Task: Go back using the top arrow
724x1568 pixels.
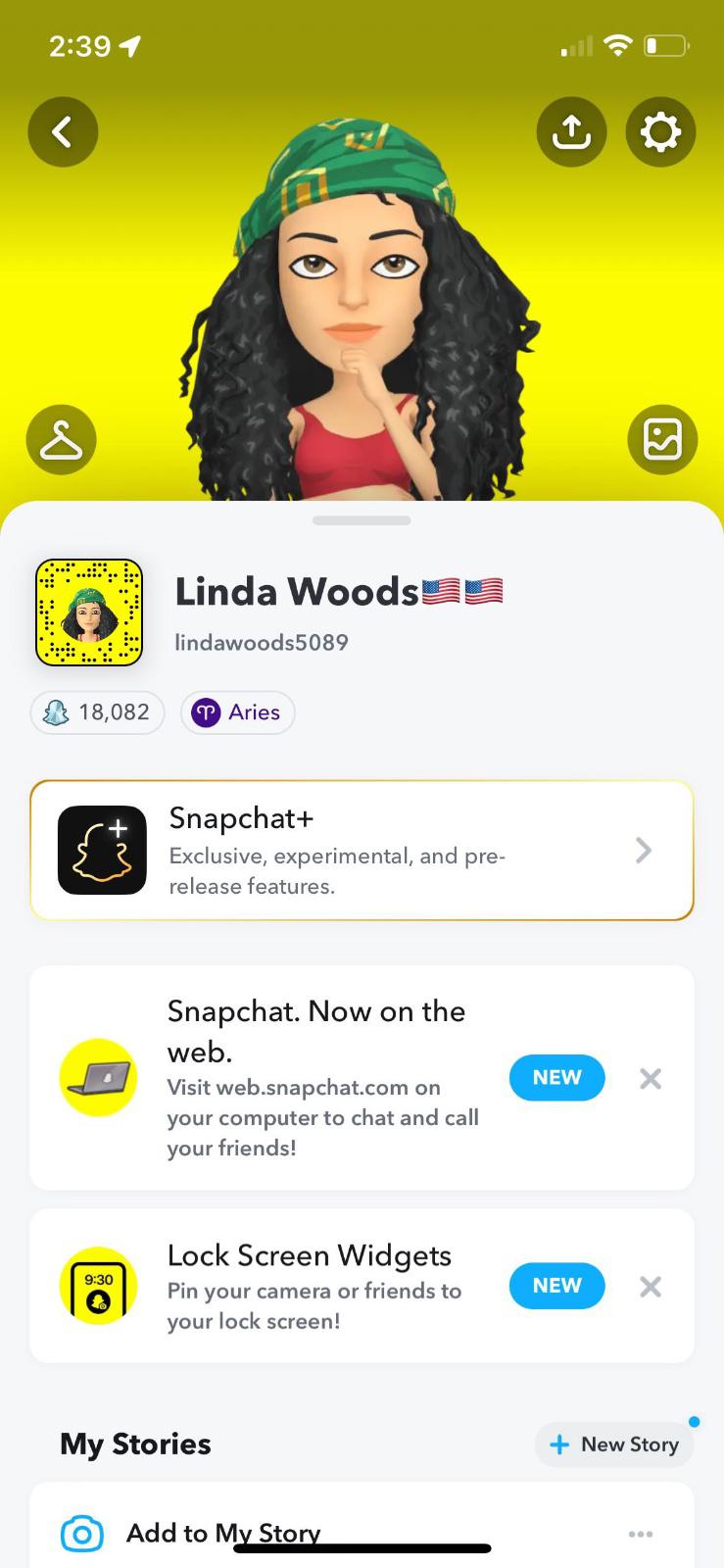Action: click(x=63, y=131)
